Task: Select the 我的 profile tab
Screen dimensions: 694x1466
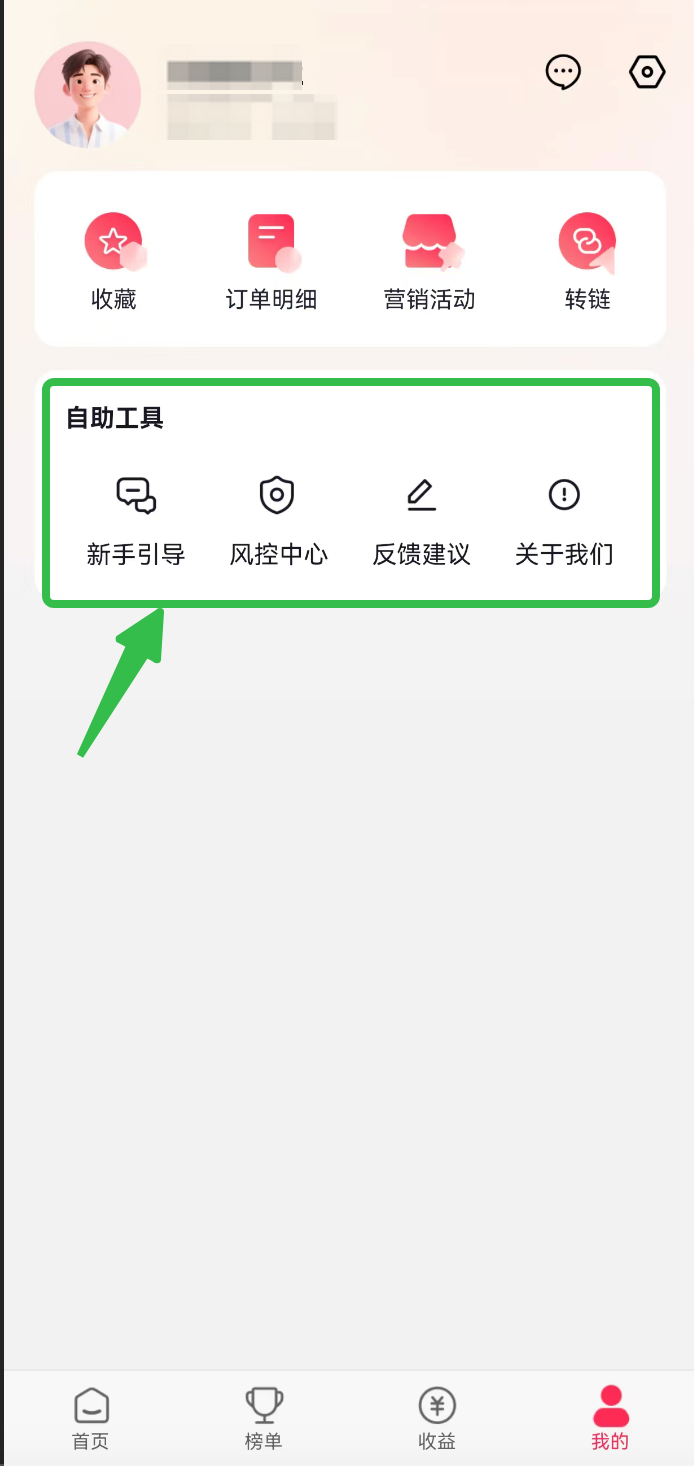Action: [x=610, y=1418]
